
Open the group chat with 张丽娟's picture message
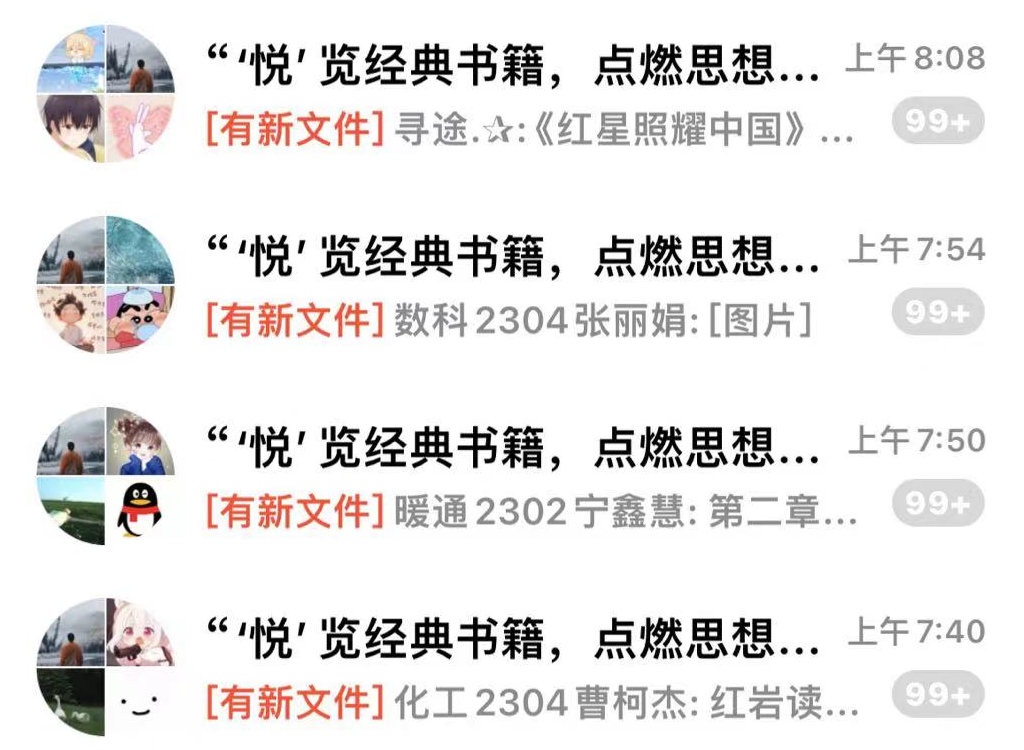512,285
